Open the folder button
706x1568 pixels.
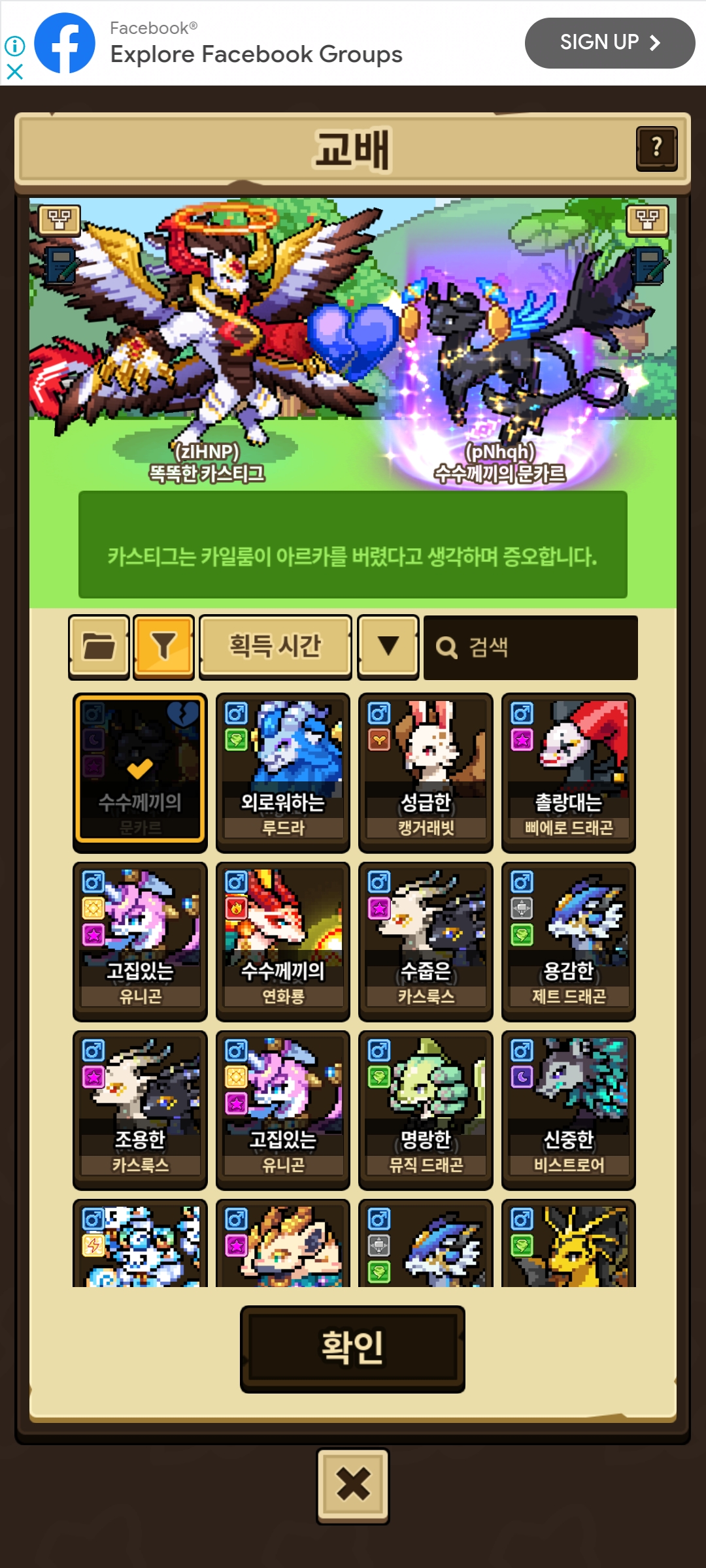[99, 647]
